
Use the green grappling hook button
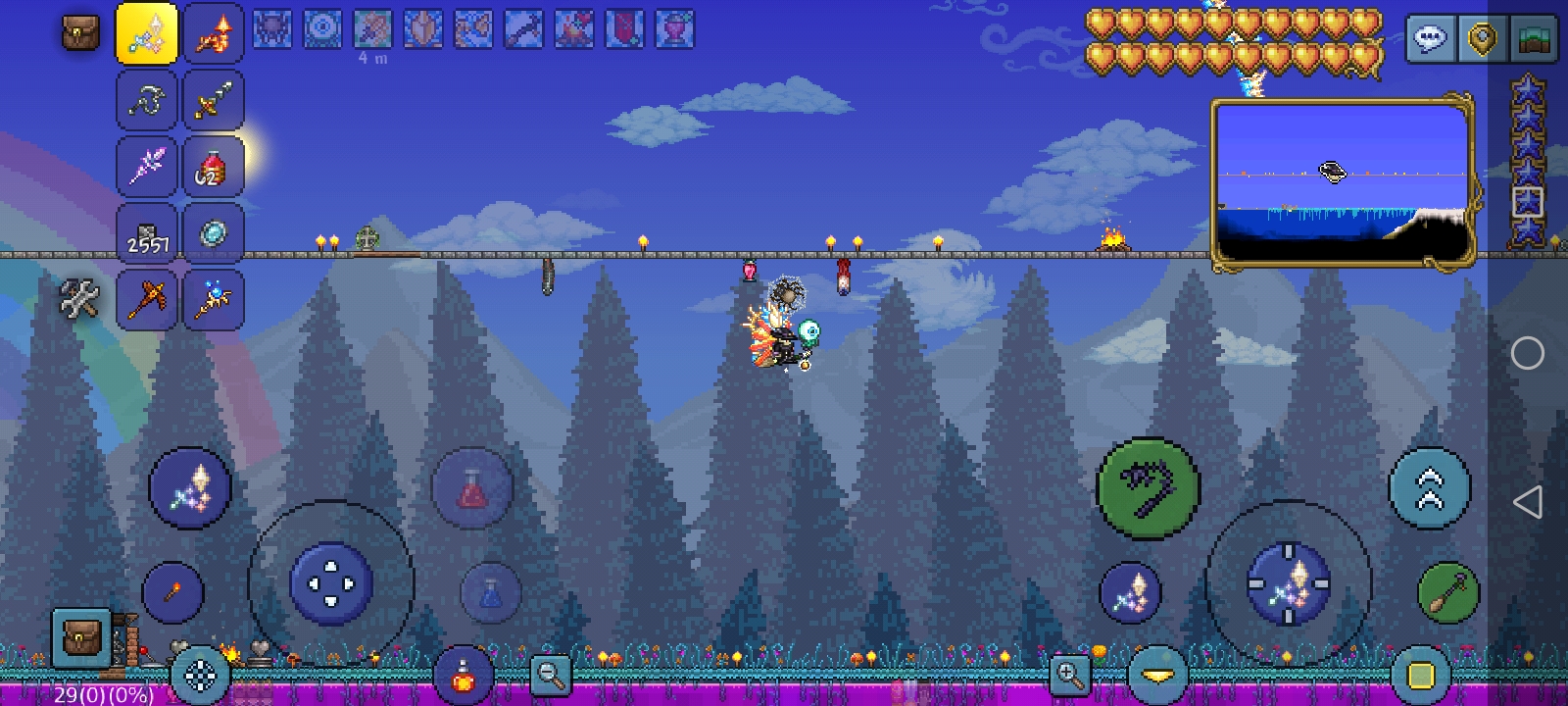click(1148, 488)
